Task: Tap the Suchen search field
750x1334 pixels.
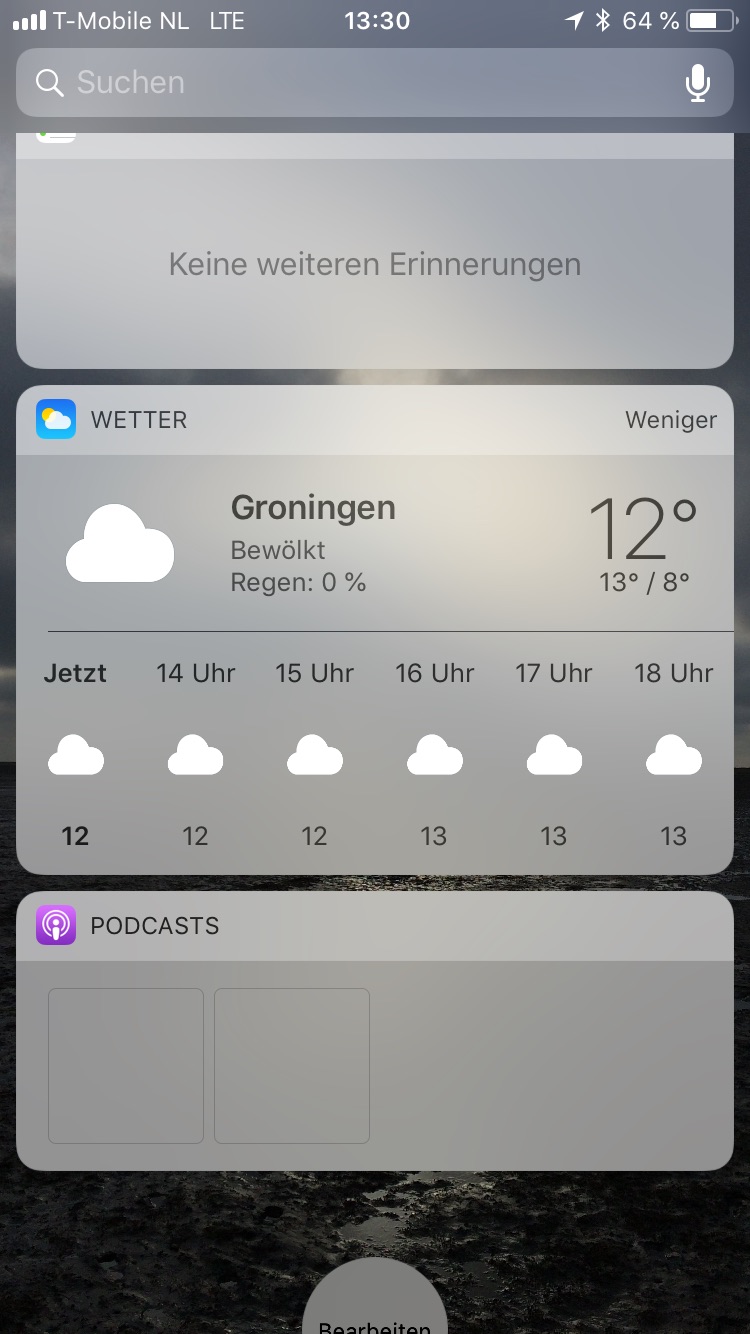Action: click(374, 83)
